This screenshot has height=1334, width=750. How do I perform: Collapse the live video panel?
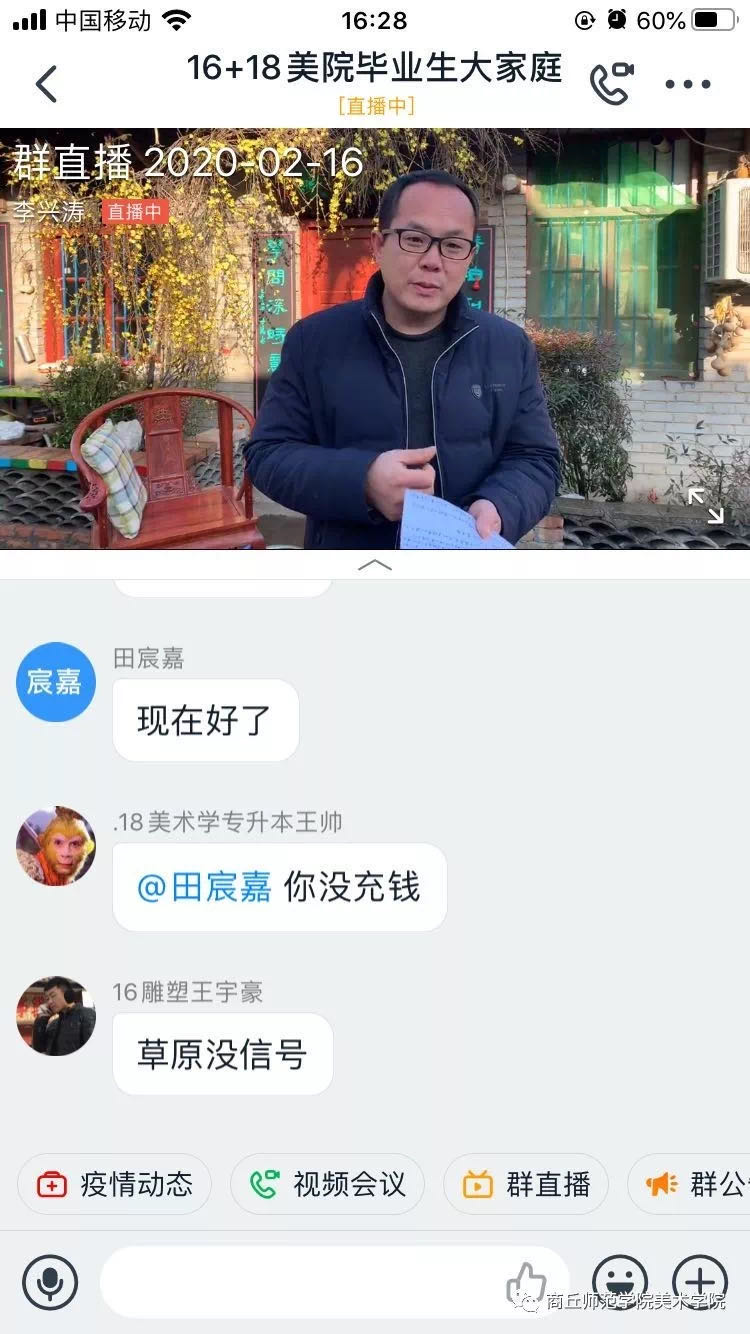[375, 565]
